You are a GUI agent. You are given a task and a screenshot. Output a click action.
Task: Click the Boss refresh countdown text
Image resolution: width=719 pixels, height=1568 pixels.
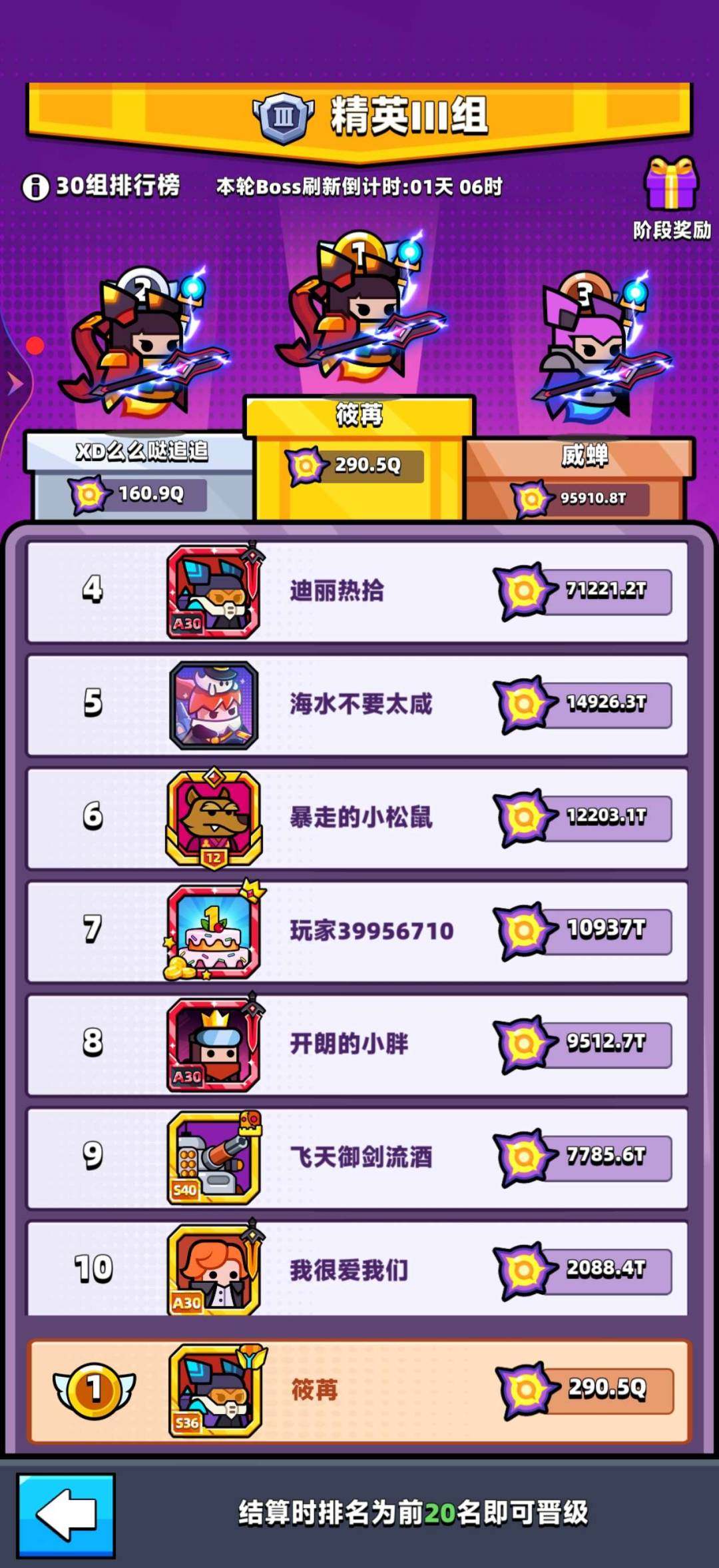[x=359, y=187]
